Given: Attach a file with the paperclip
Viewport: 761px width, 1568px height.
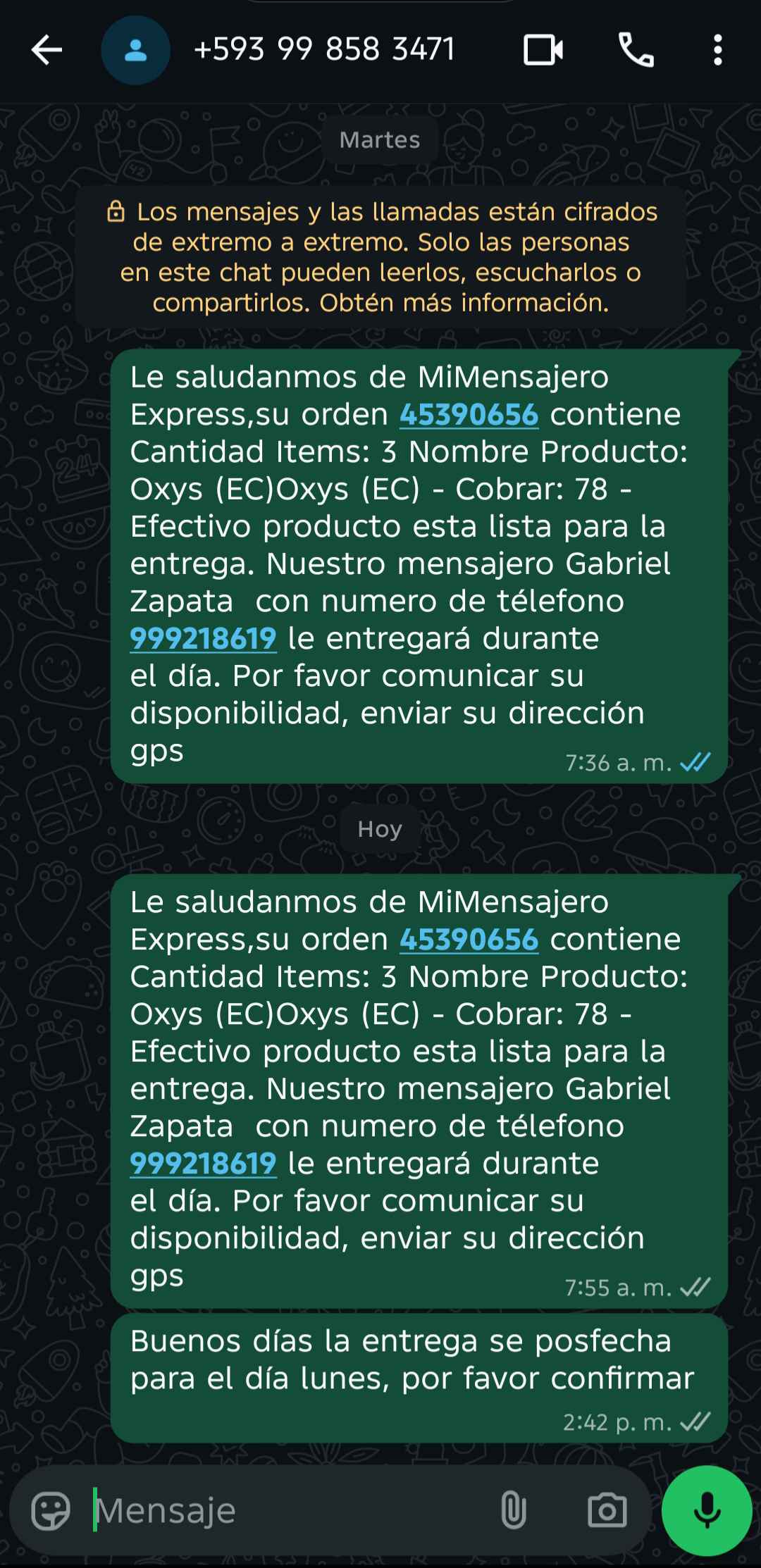Looking at the screenshot, I should point(513,1510).
